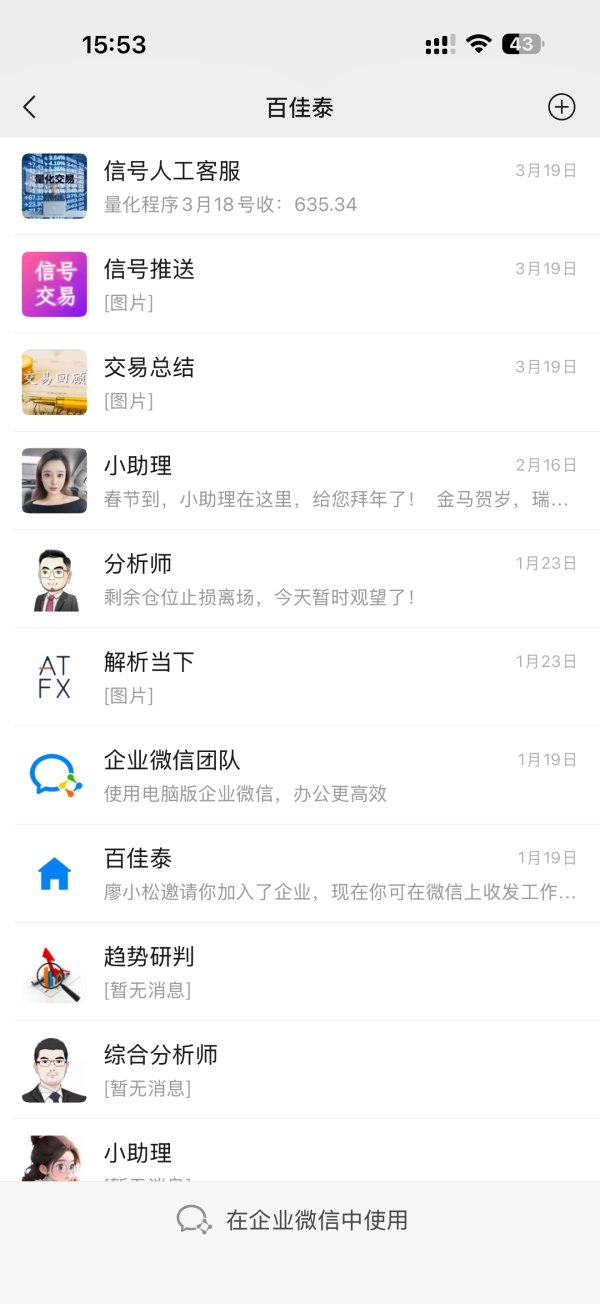Go back from the 百佳泰 page
The width and height of the screenshot is (600, 1304).
[x=30, y=107]
